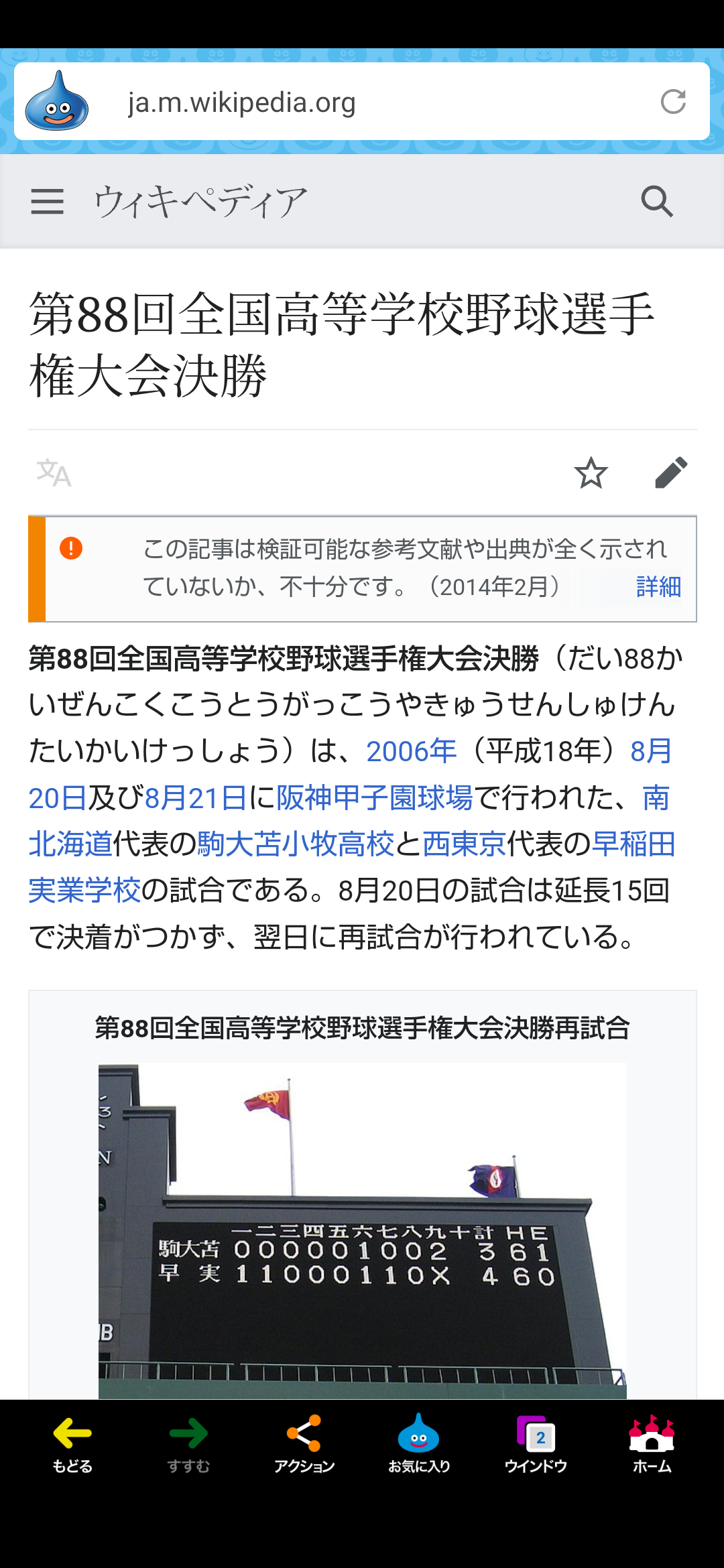This screenshot has width=724, height=1568.
Task: Reload the page with the refresh icon
Action: click(673, 102)
